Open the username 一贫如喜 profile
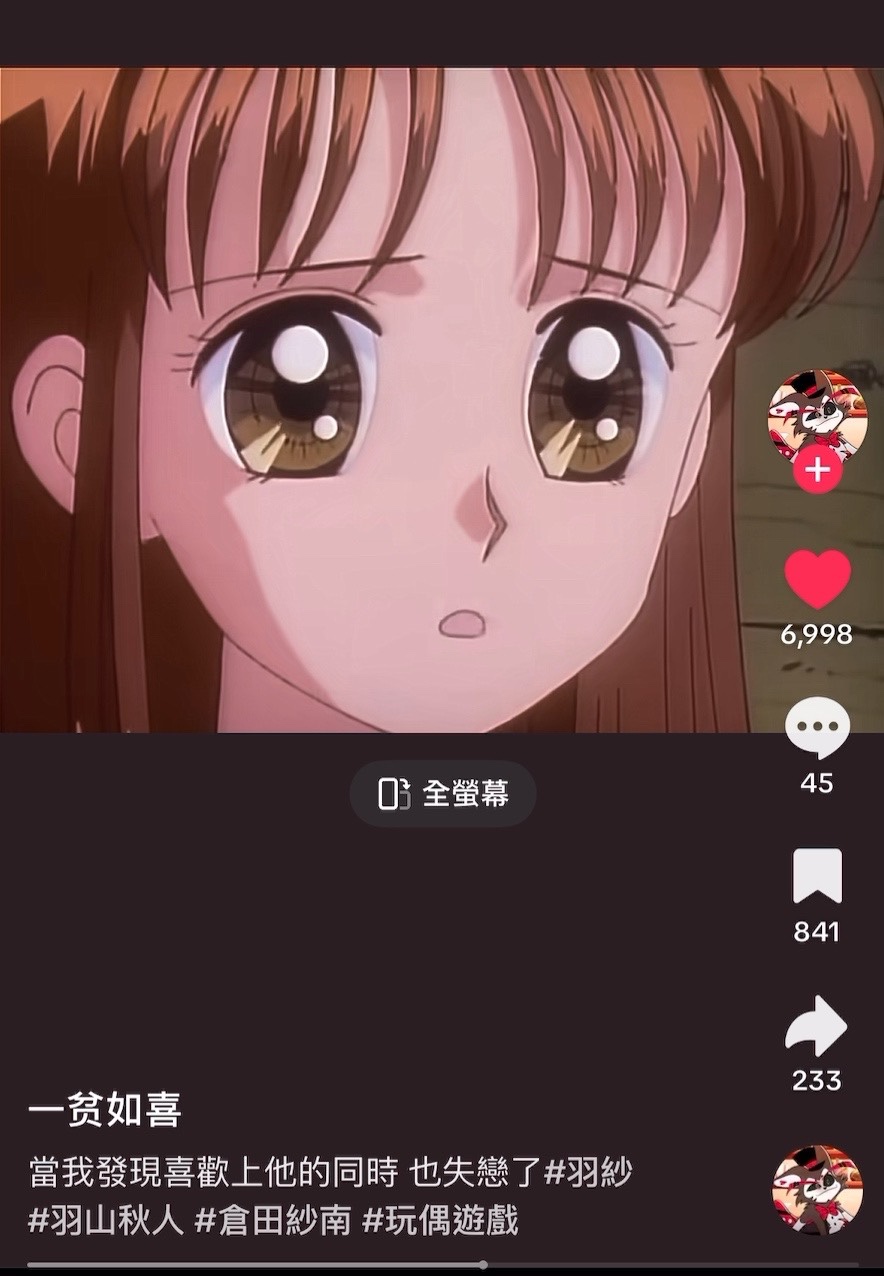Viewport: 884px width, 1276px height. 104,1111
